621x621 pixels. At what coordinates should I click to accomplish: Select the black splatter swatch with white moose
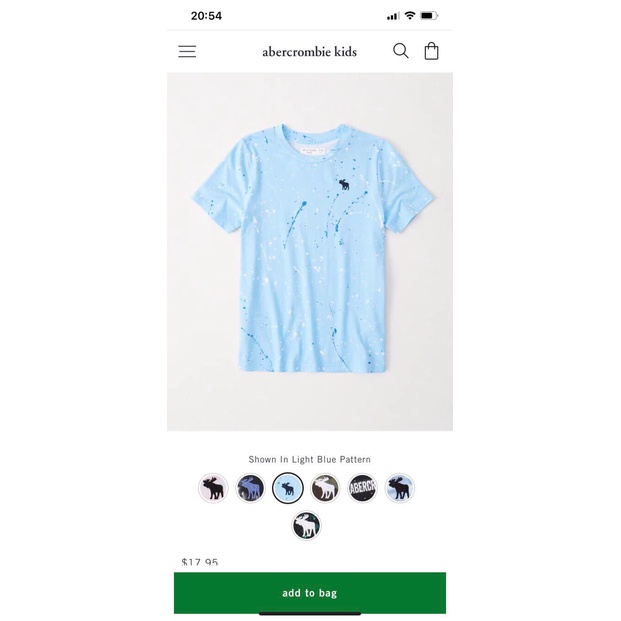(x=306, y=525)
